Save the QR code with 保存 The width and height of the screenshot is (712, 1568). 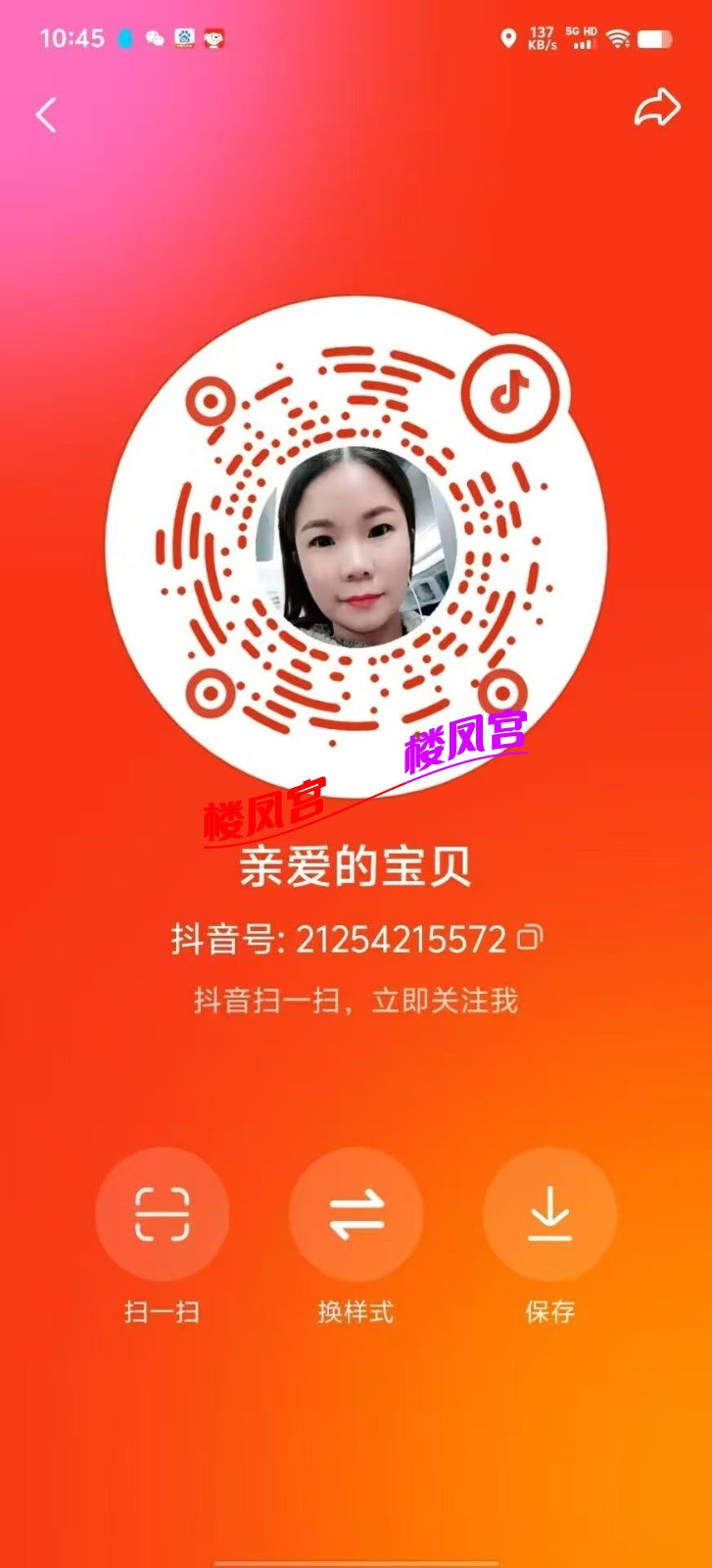(x=549, y=1214)
